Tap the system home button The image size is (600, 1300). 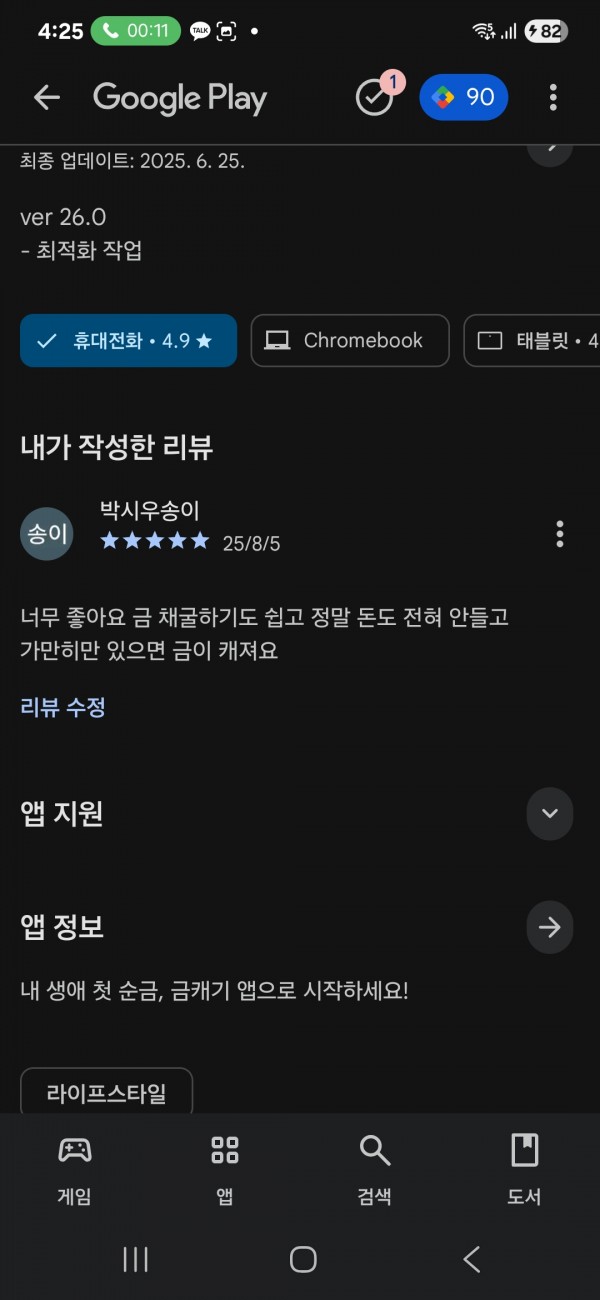(x=303, y=1259)
